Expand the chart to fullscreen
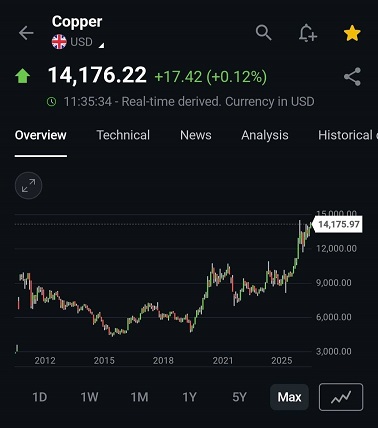Viewport: 378px width, 428px height. tap(29, 186)
